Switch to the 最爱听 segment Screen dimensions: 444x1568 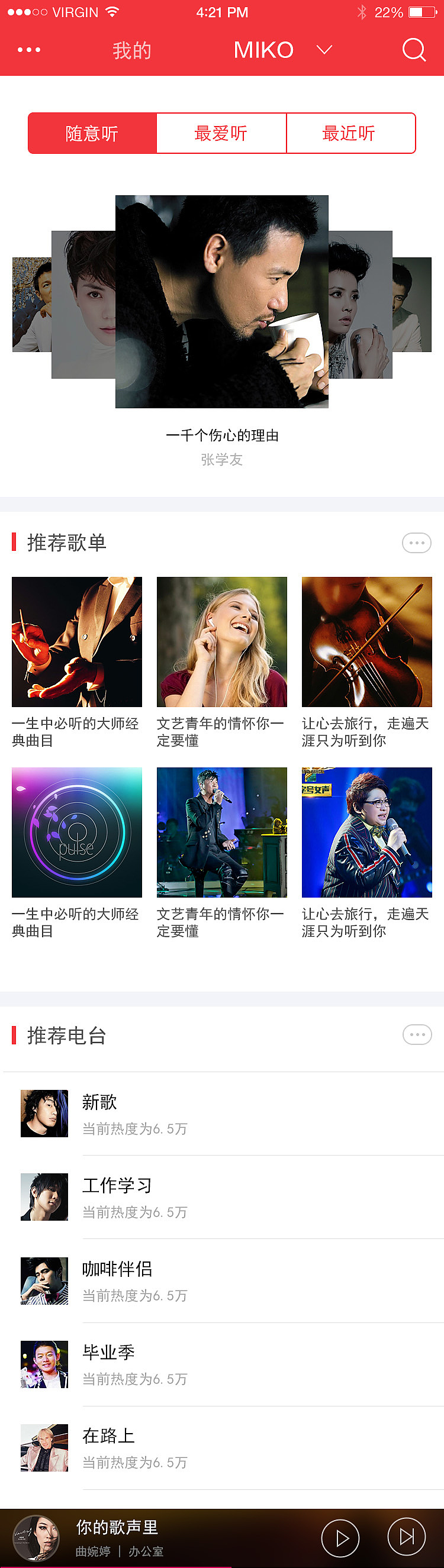click(x=221, y=133)
